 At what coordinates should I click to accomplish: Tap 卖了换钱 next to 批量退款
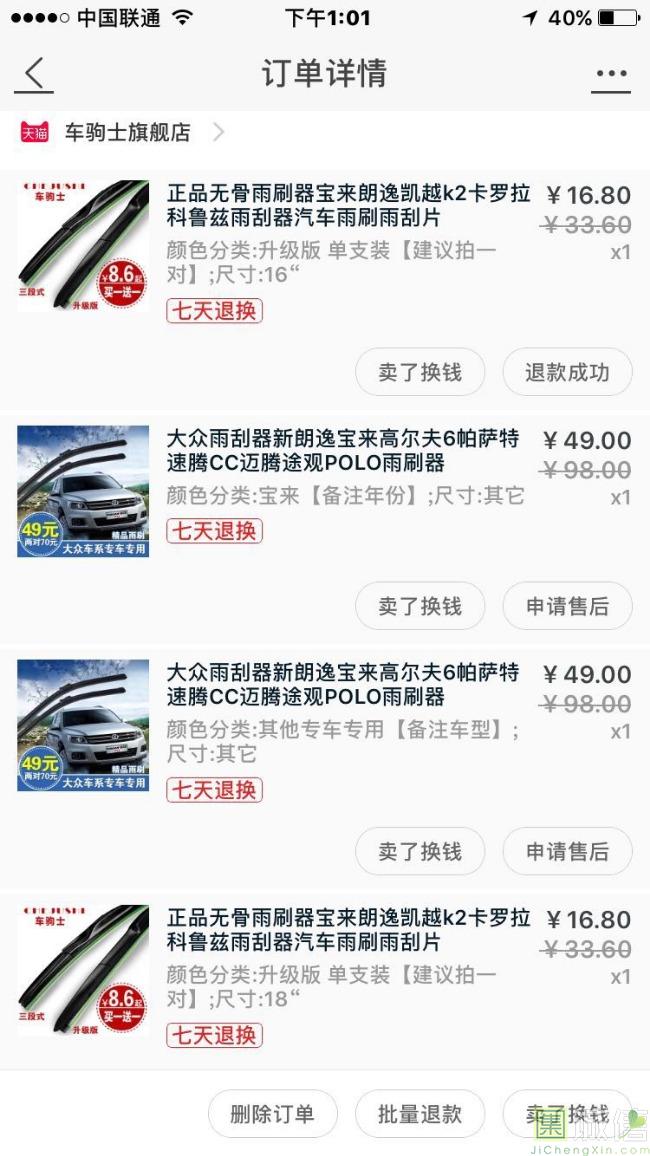point(567,1114)
